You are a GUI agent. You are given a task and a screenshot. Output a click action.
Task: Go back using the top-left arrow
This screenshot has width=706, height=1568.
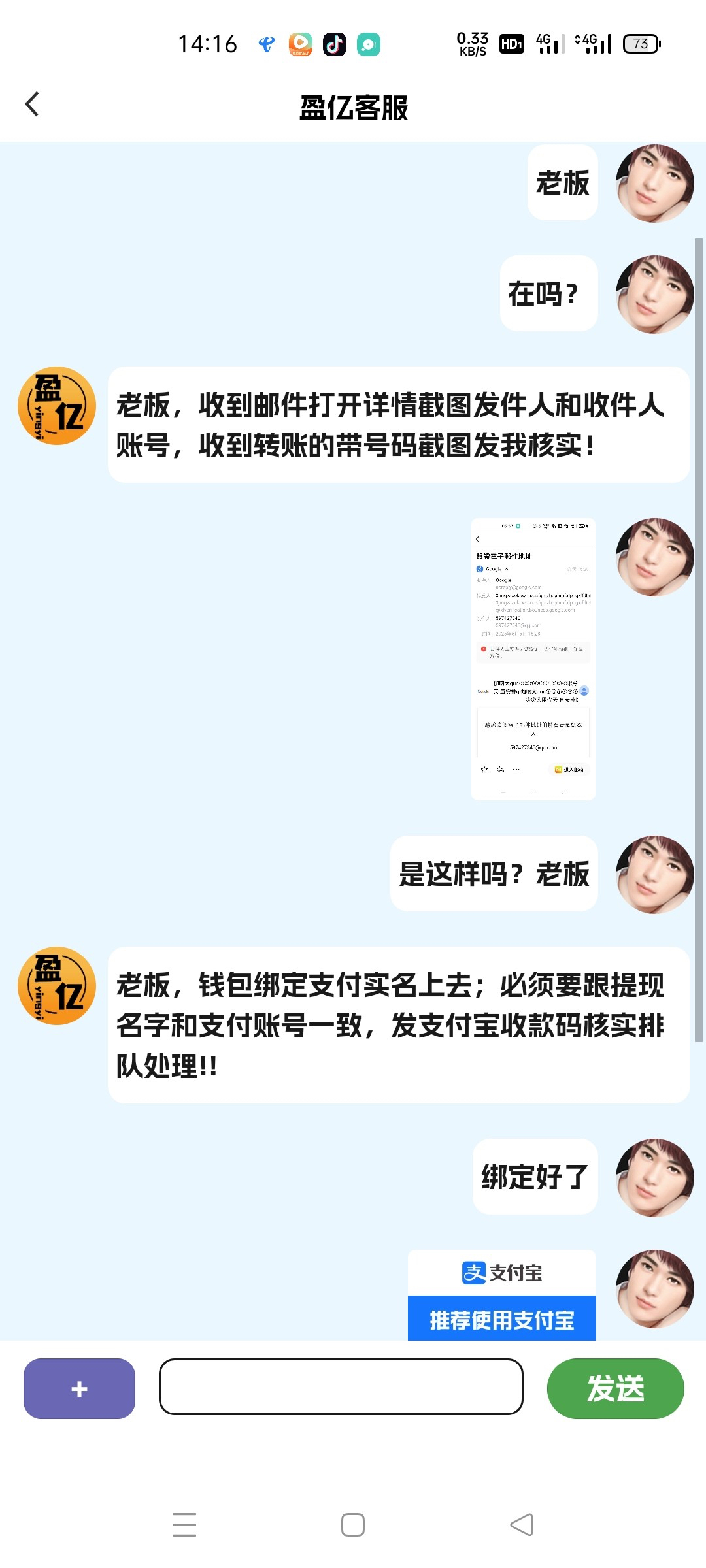pyautogui.click(x=32, y=105)
